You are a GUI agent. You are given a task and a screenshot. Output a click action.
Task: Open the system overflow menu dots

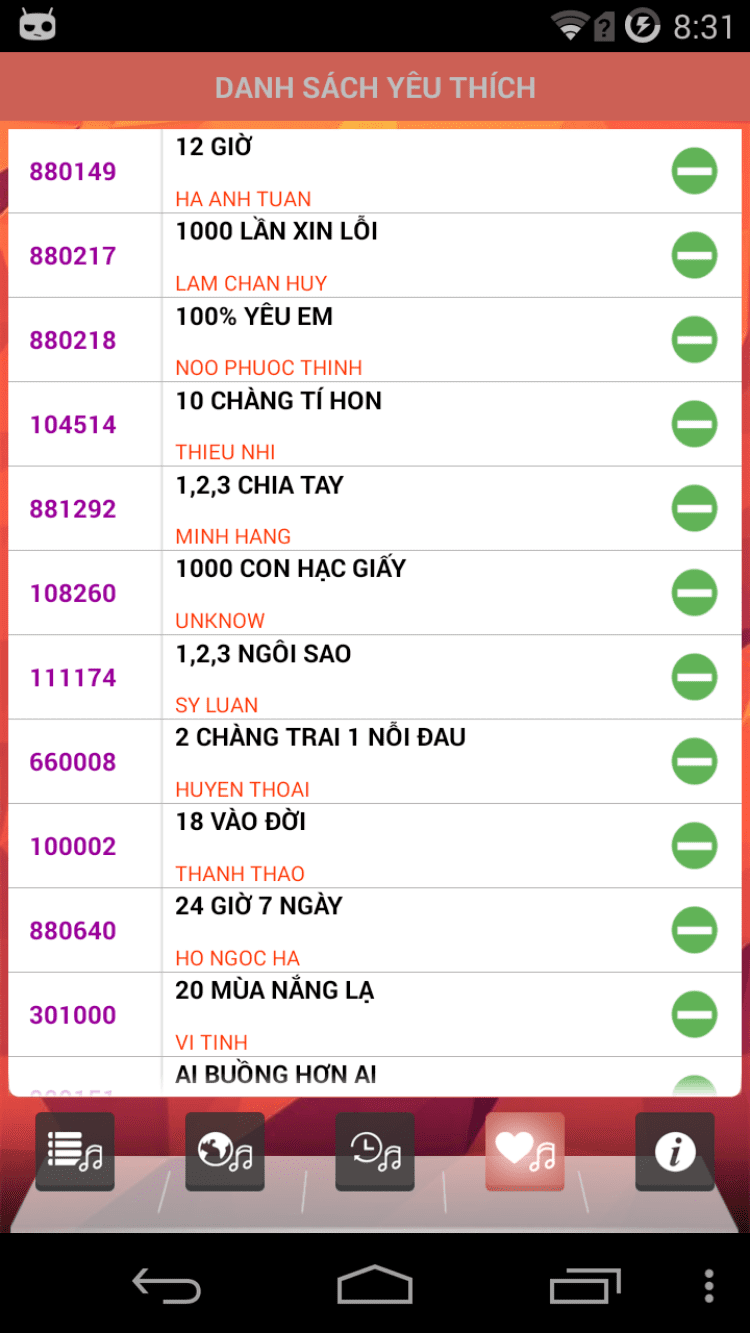click(x=709, y=1285)
